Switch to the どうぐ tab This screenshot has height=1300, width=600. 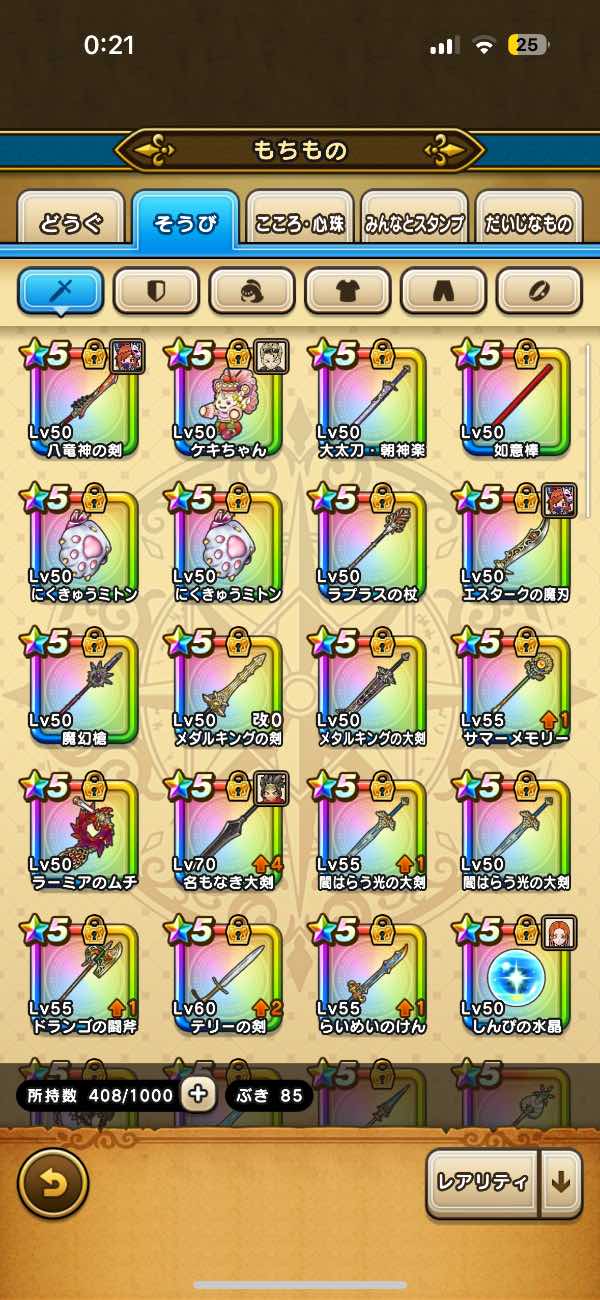[71, 223]
